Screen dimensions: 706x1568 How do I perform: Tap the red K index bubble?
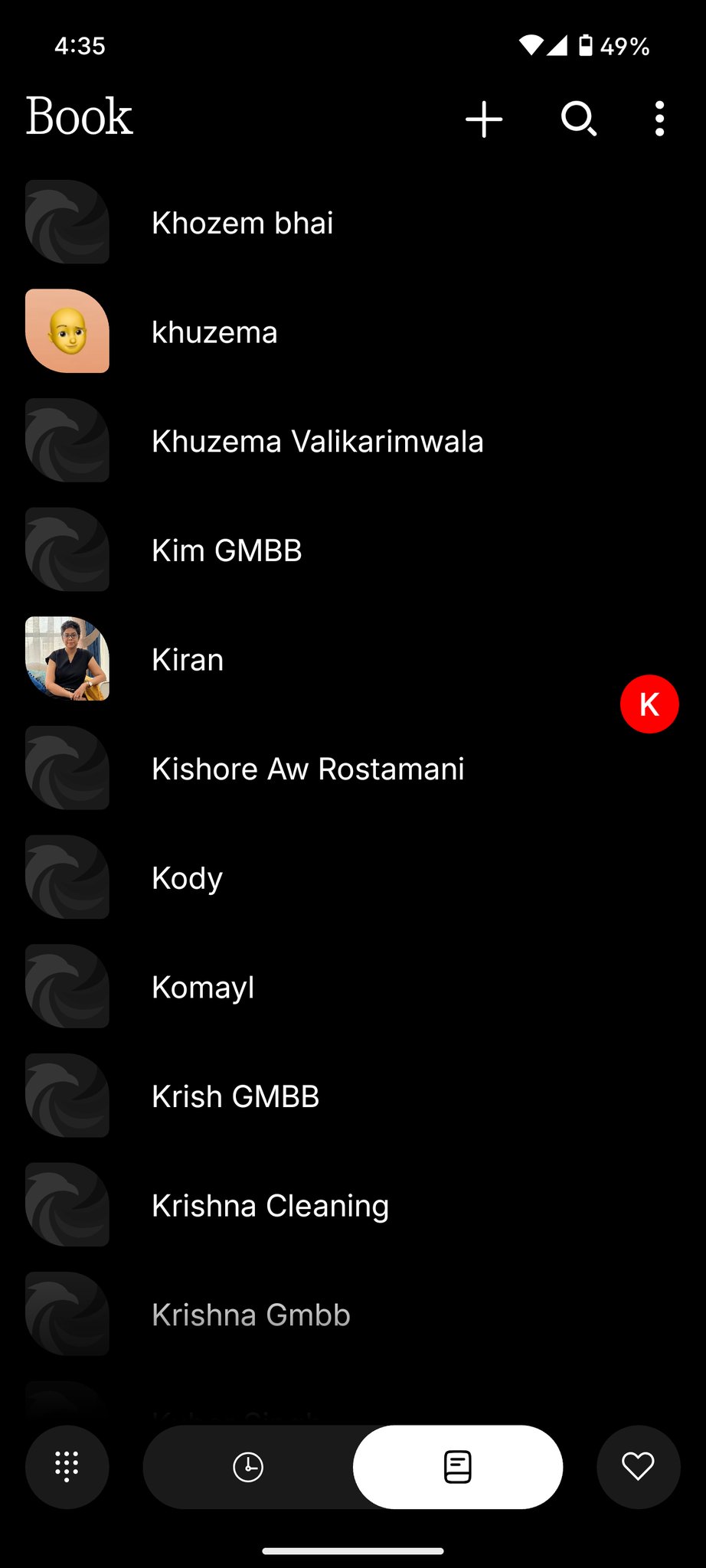(649, 704)
